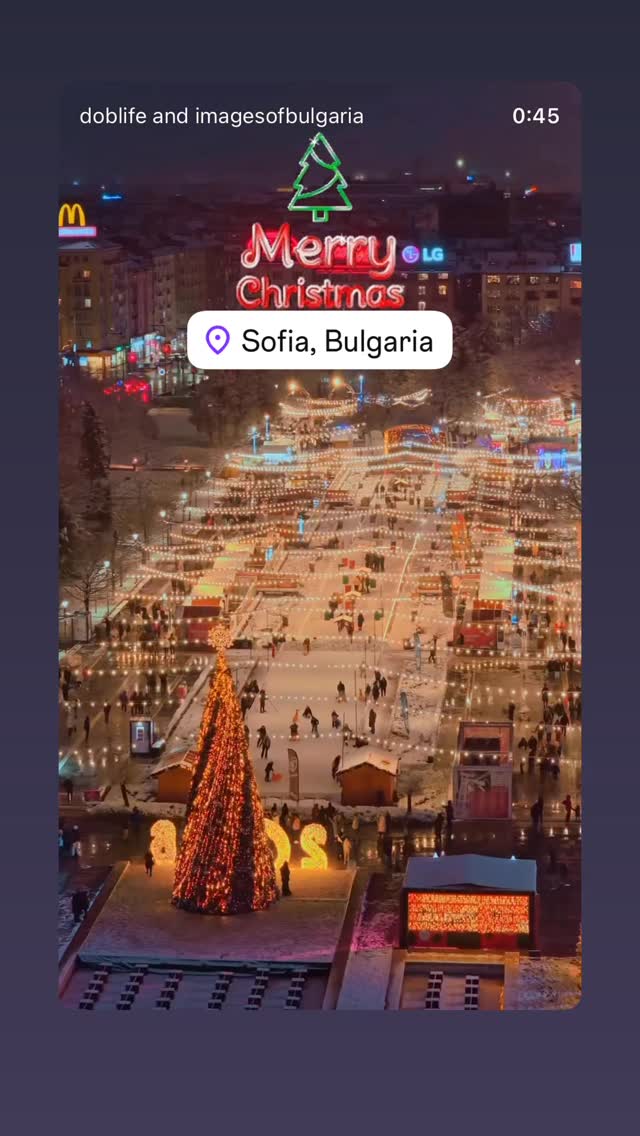Open the Sofia Christmas market reel

(320, 546)
